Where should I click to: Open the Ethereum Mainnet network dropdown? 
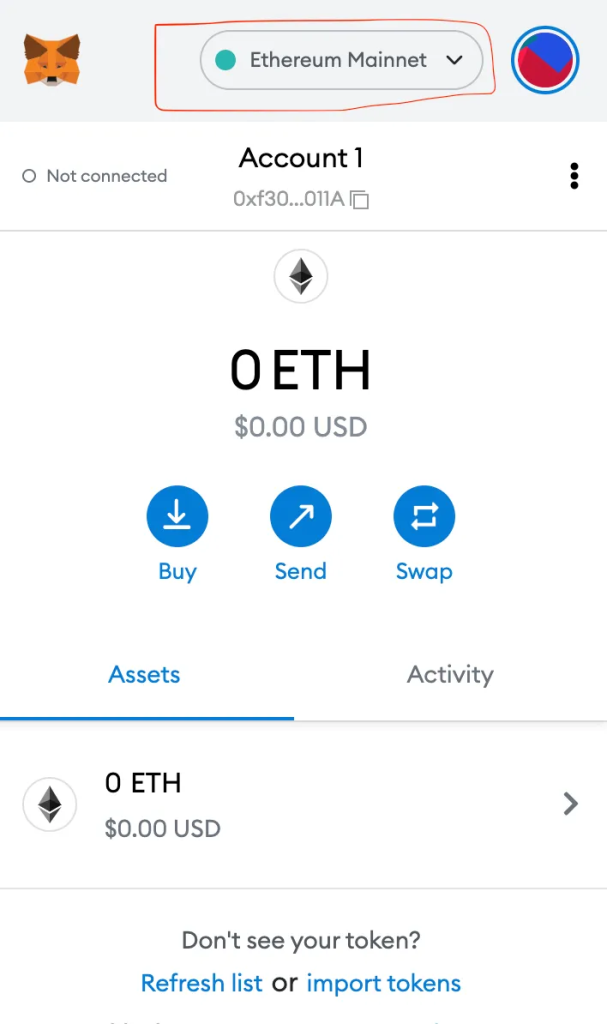[x=341, y=60]
